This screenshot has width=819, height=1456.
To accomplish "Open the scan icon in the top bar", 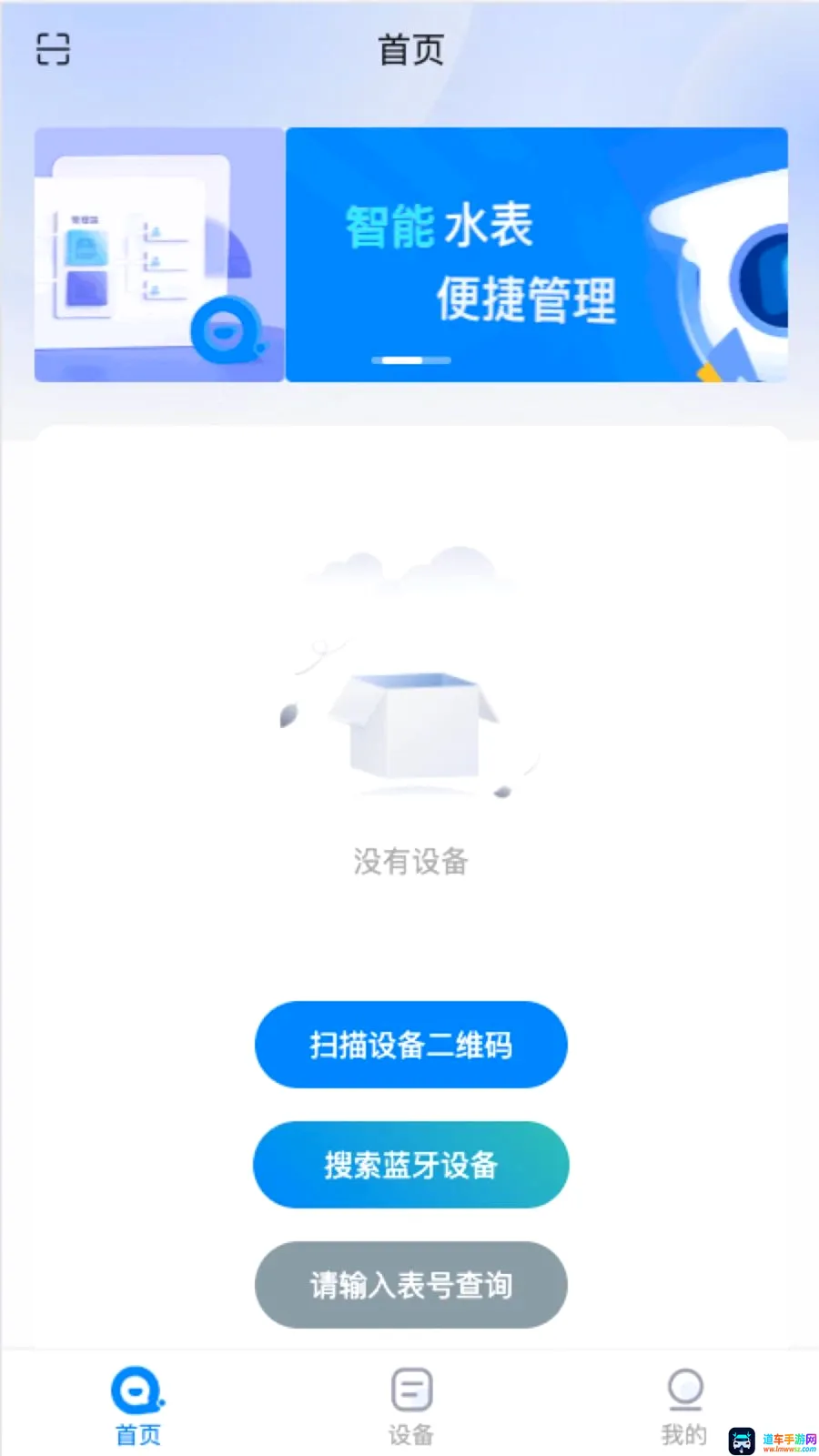I will (x=53, y=49).
